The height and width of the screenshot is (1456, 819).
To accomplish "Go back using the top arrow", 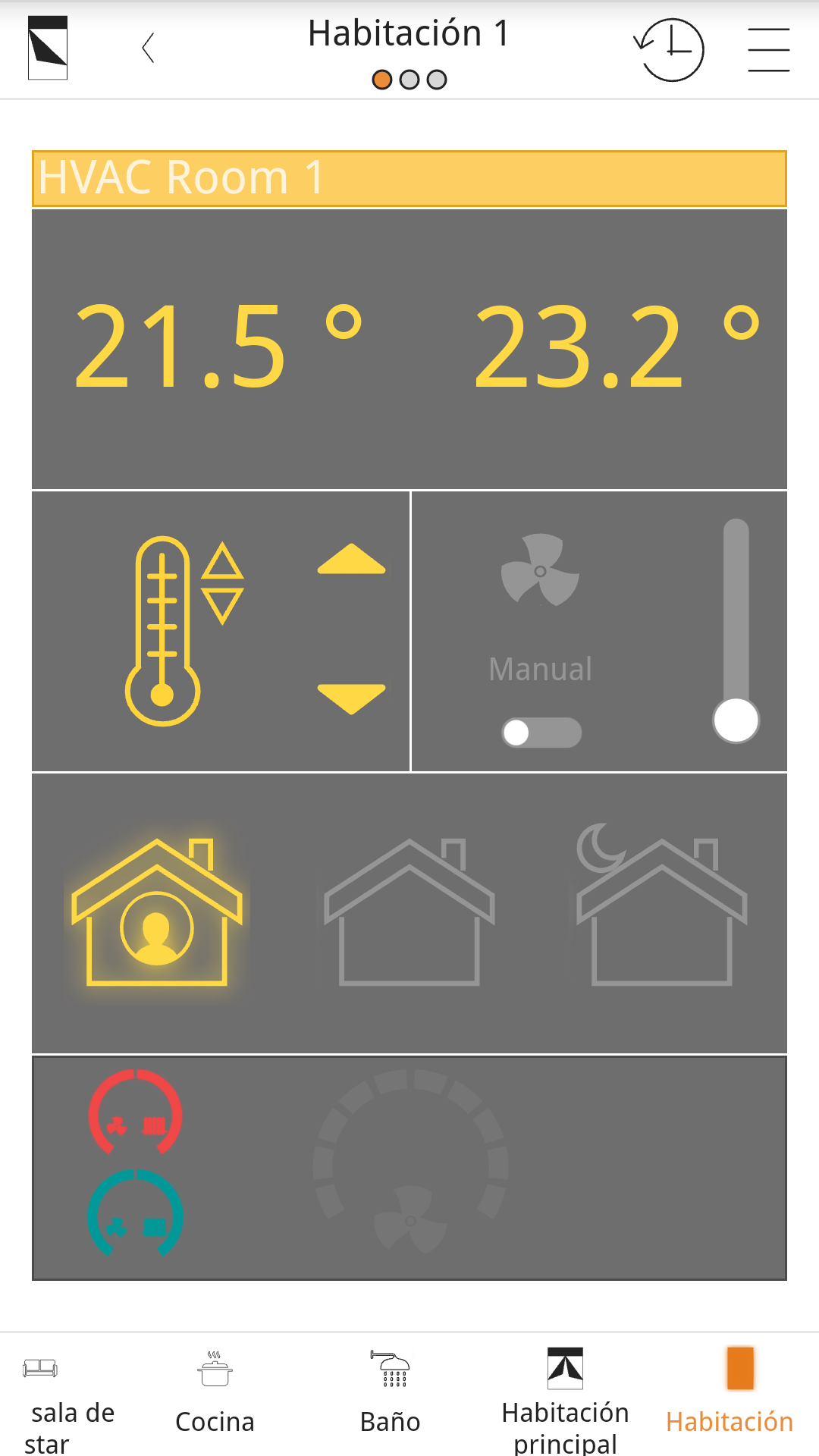I will click(149, 48).
